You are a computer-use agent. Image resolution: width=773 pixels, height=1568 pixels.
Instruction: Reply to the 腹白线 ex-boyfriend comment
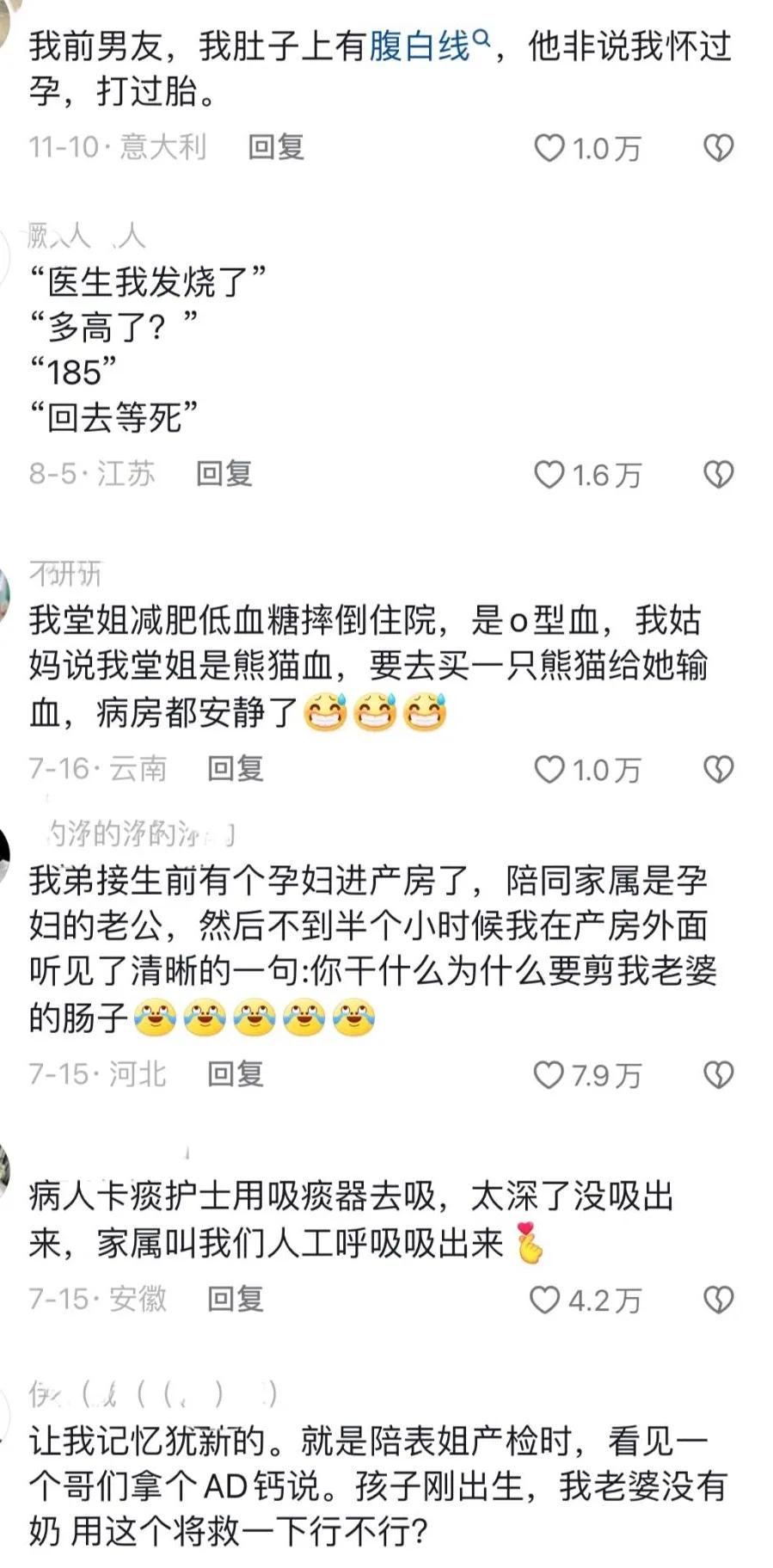pos(275,147)
